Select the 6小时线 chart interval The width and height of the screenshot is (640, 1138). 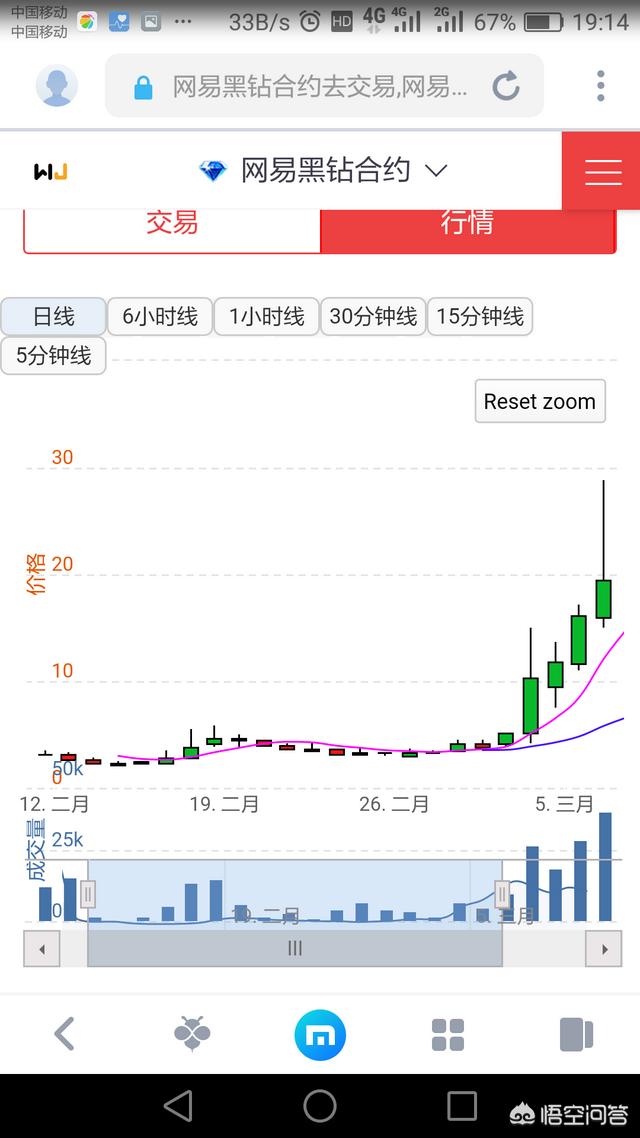point(160,317)
